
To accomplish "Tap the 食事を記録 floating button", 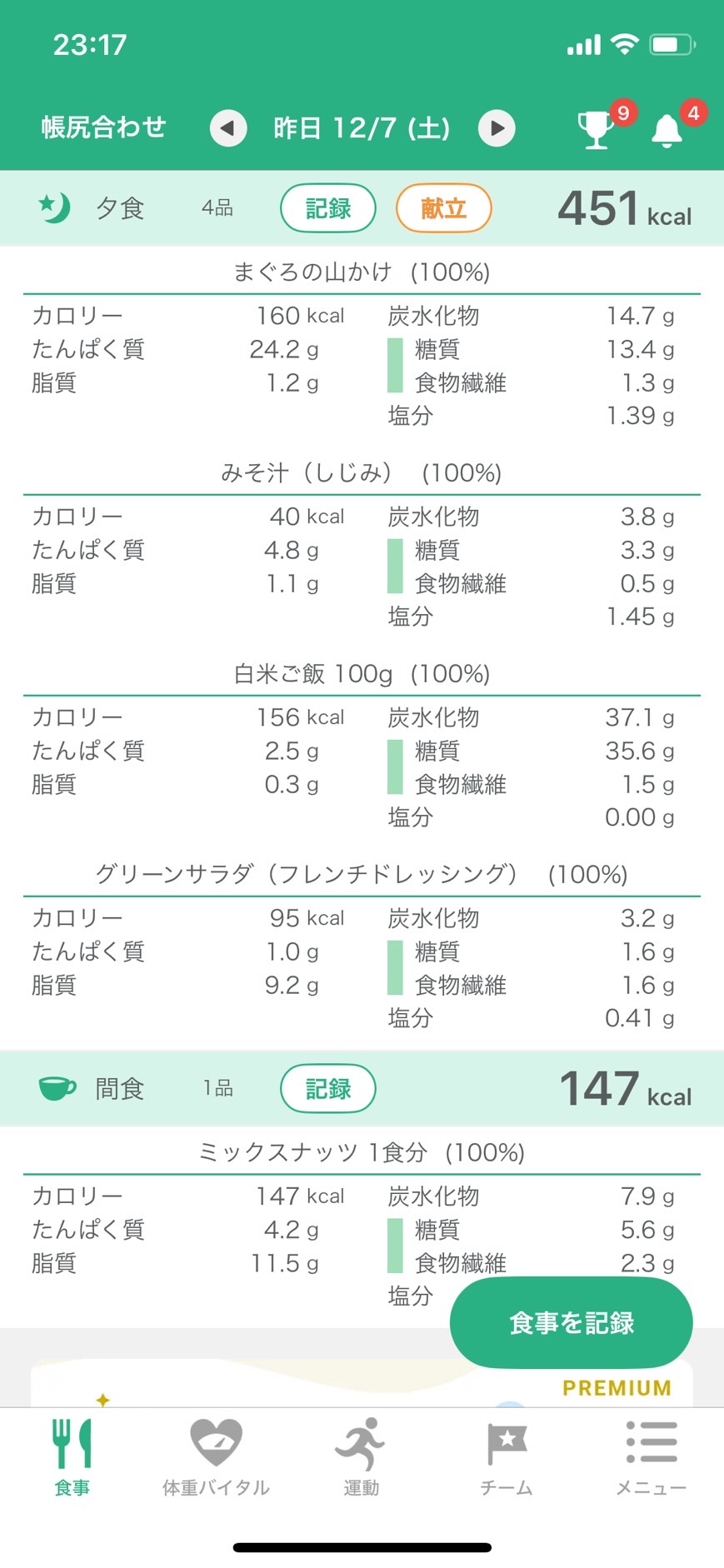I will pyautogui.click(x=572, y=1322).
